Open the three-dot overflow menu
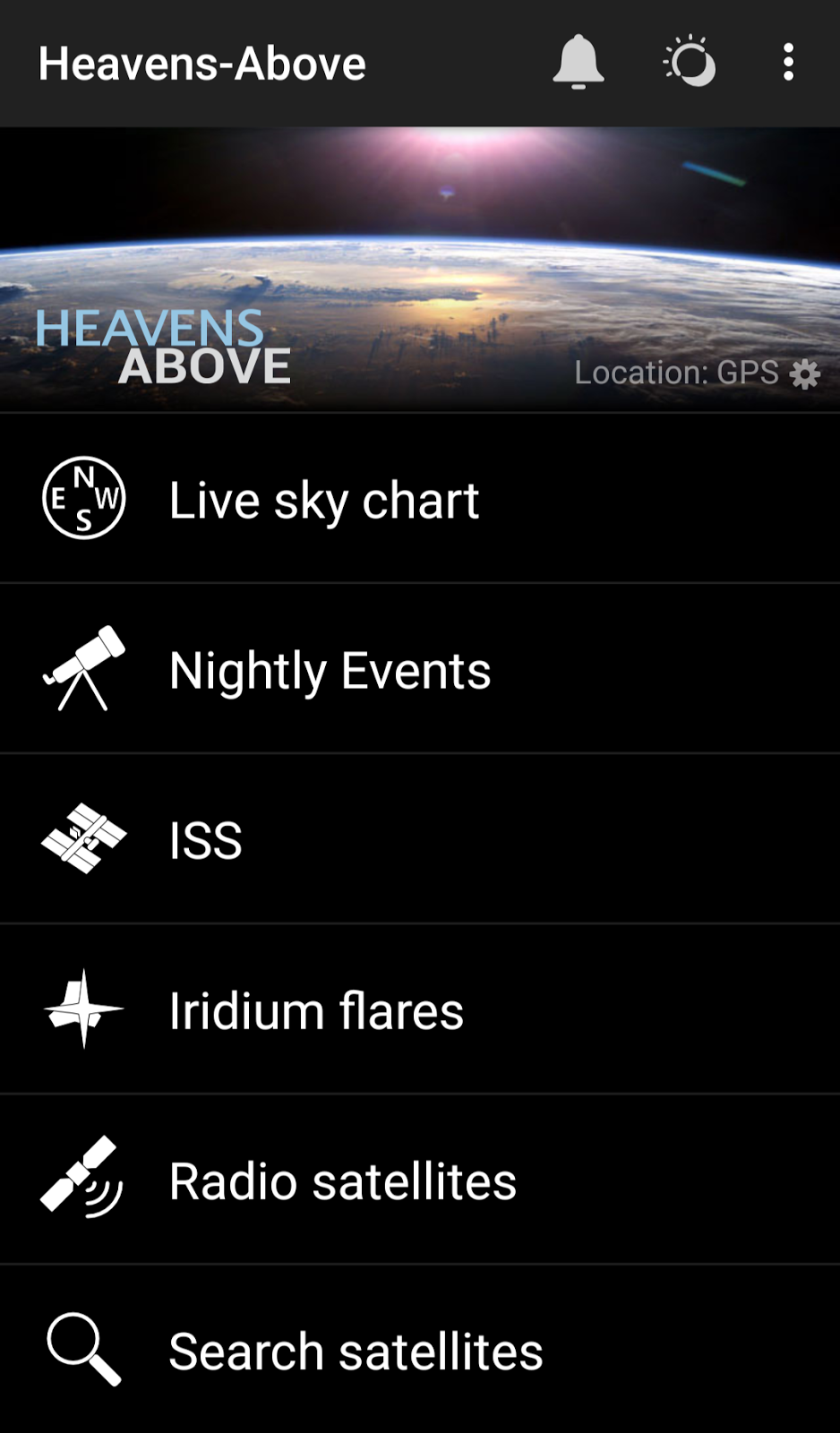This screenshot has width=840, height=1433. coord(788,63)
